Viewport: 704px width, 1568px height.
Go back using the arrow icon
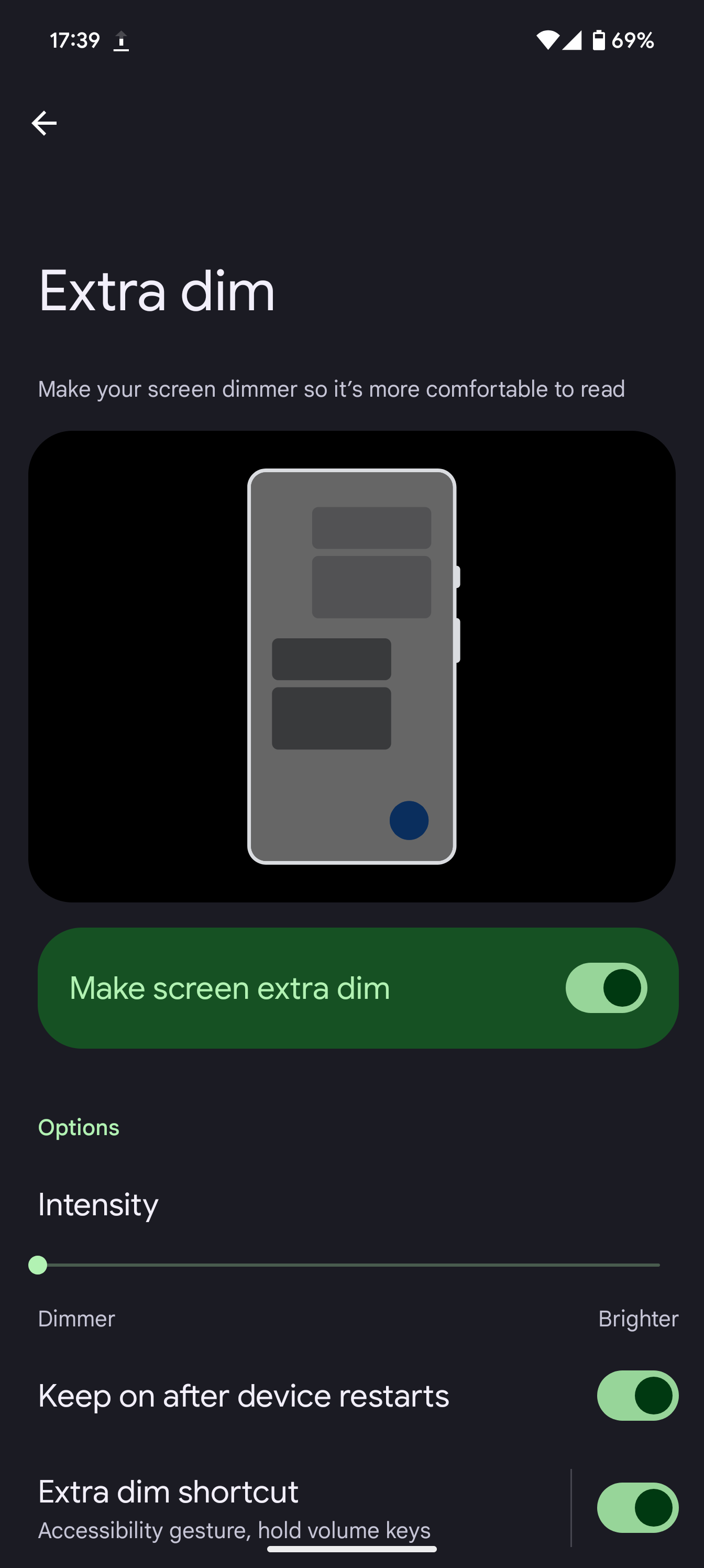44,123
